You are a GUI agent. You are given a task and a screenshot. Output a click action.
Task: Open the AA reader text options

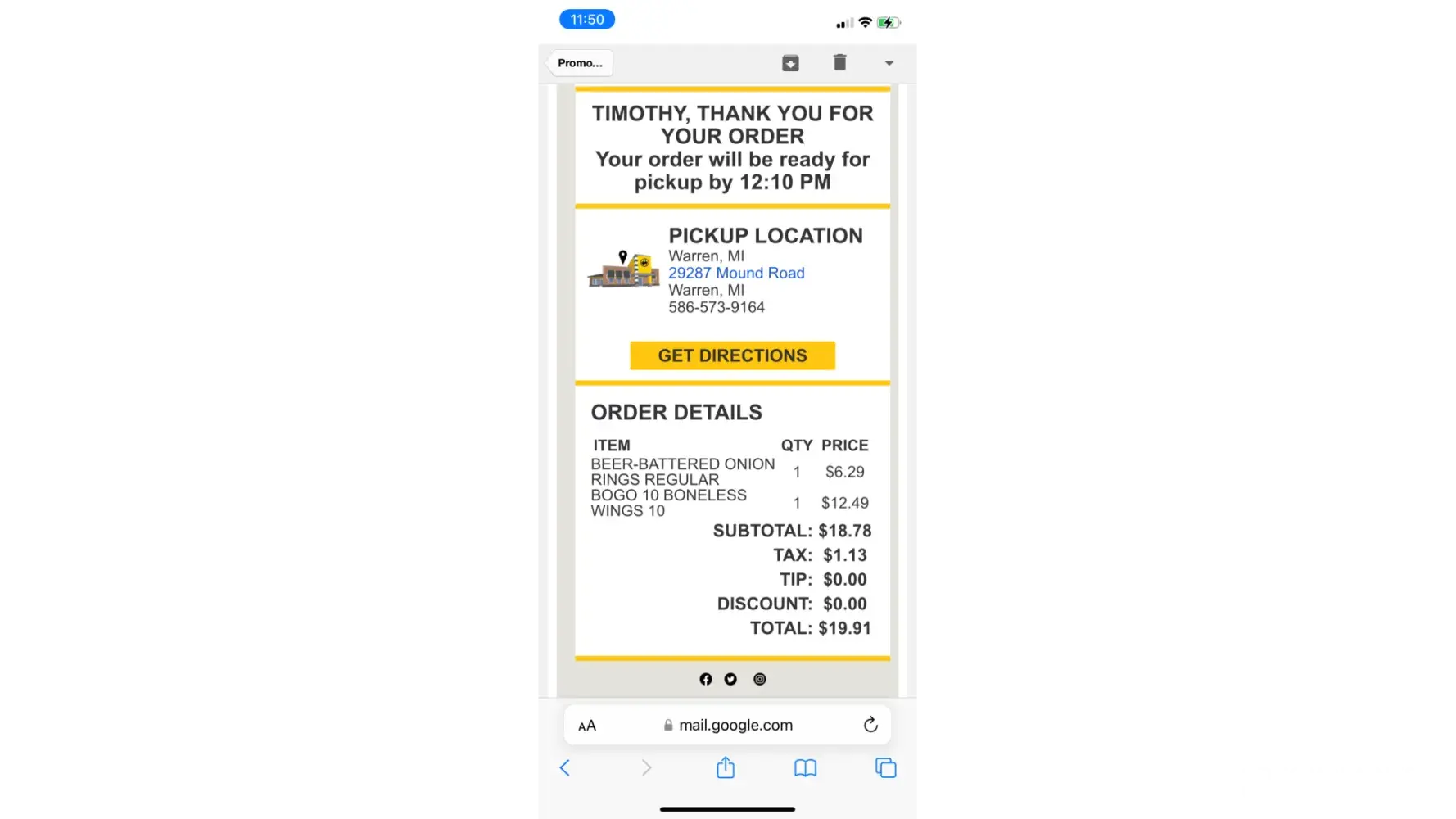[587, 726]
